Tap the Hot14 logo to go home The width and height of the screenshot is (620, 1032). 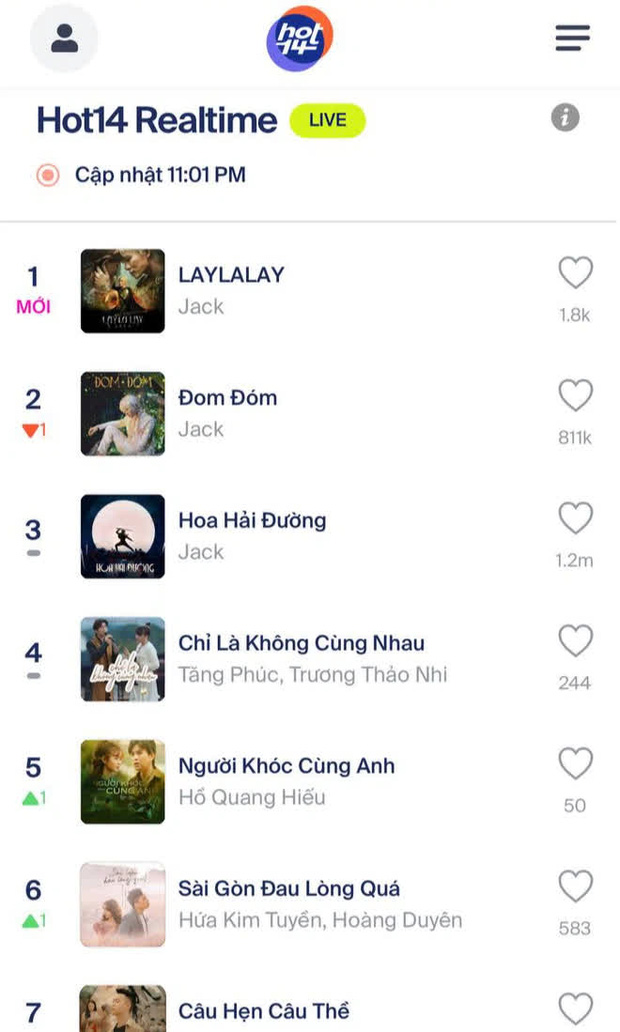tap(299, 39)
